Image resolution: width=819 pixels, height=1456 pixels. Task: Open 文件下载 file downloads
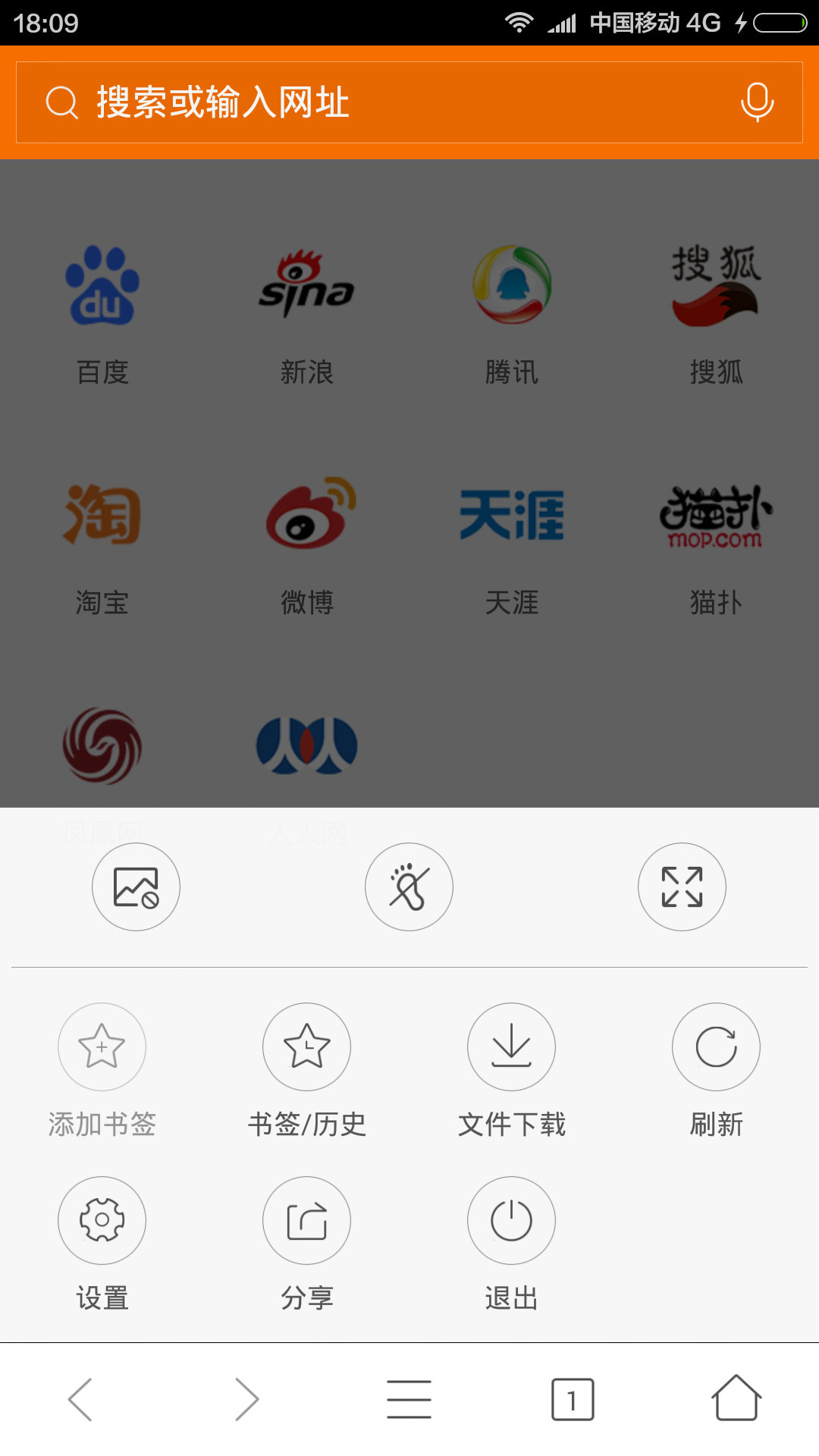[511, 1047]
